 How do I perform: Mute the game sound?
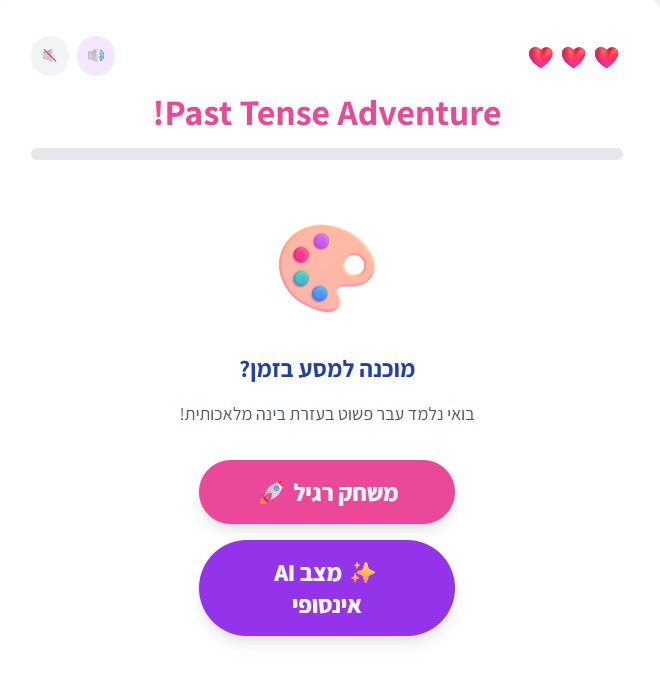click(x=50, y=56)
